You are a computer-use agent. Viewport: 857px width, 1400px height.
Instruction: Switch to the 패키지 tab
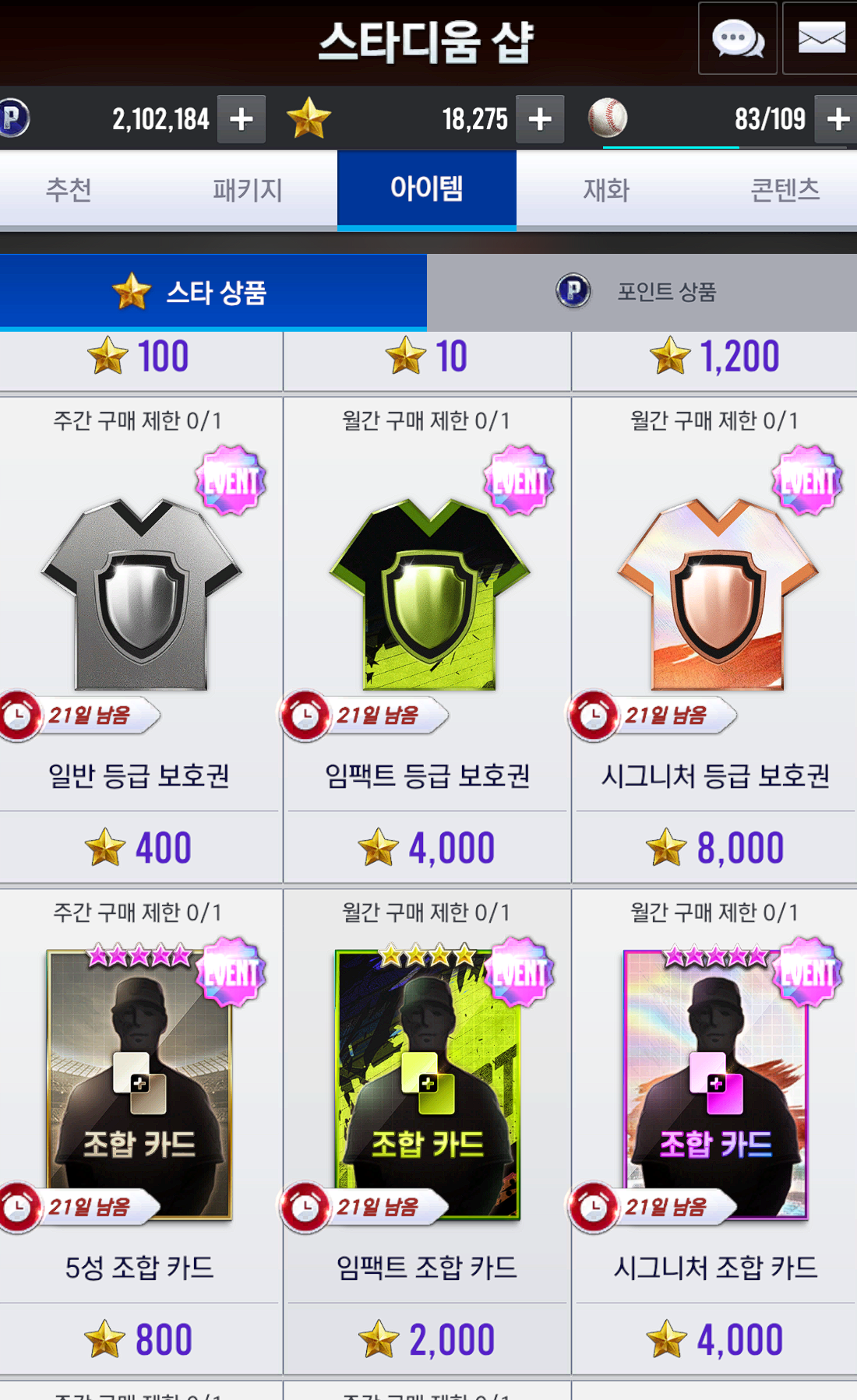tap(248, 189)
